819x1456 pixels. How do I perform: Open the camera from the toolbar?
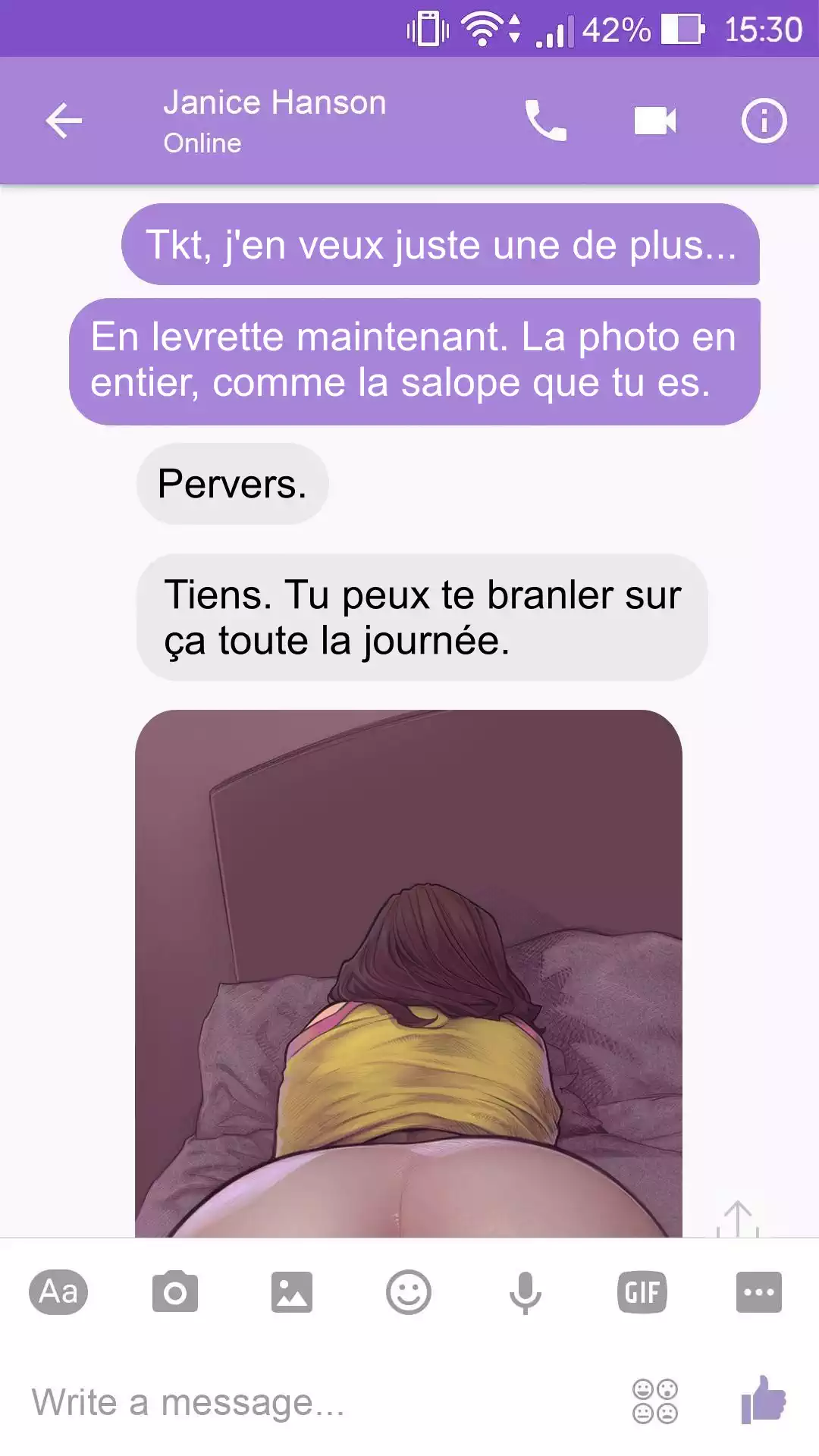tap(175, 1291)
